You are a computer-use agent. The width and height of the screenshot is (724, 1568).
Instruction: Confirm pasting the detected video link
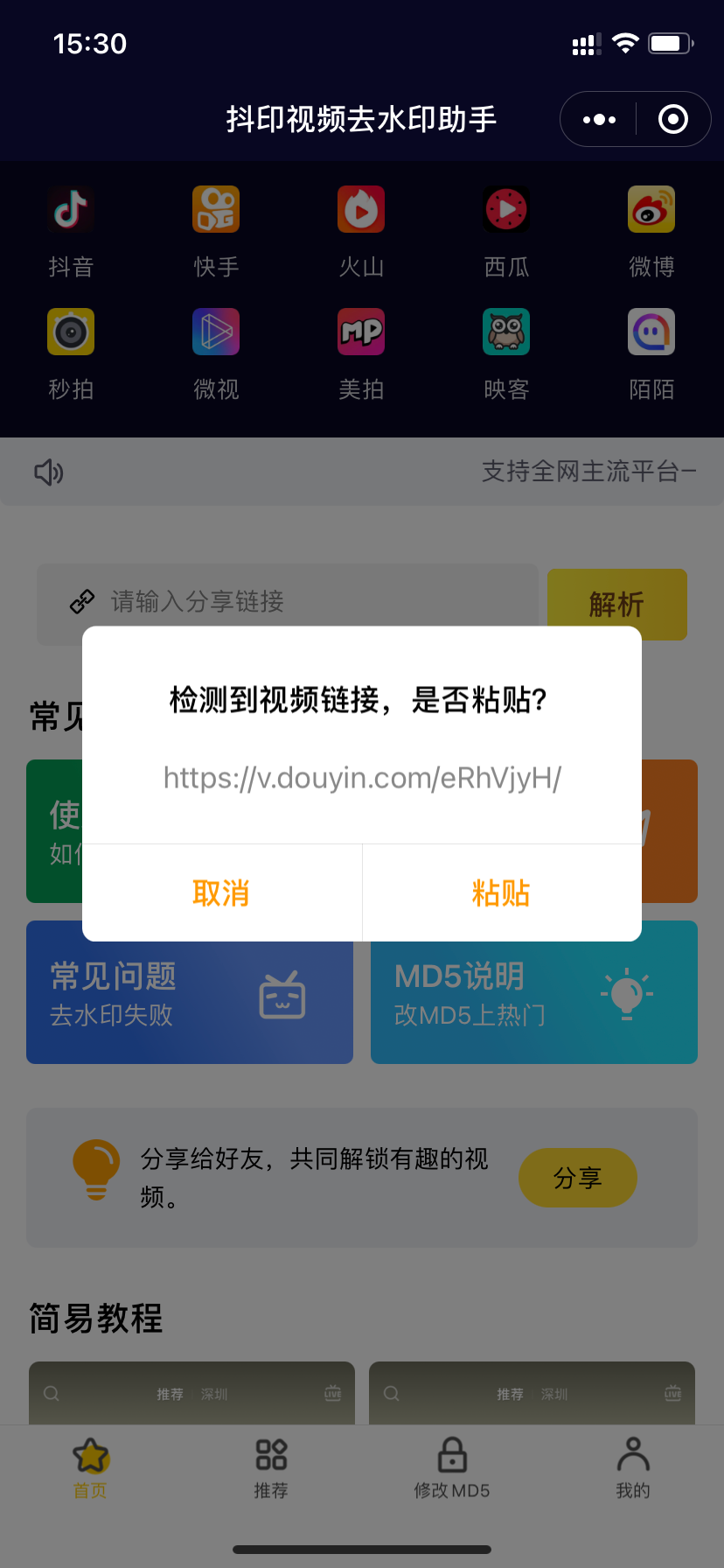(501, 893)
